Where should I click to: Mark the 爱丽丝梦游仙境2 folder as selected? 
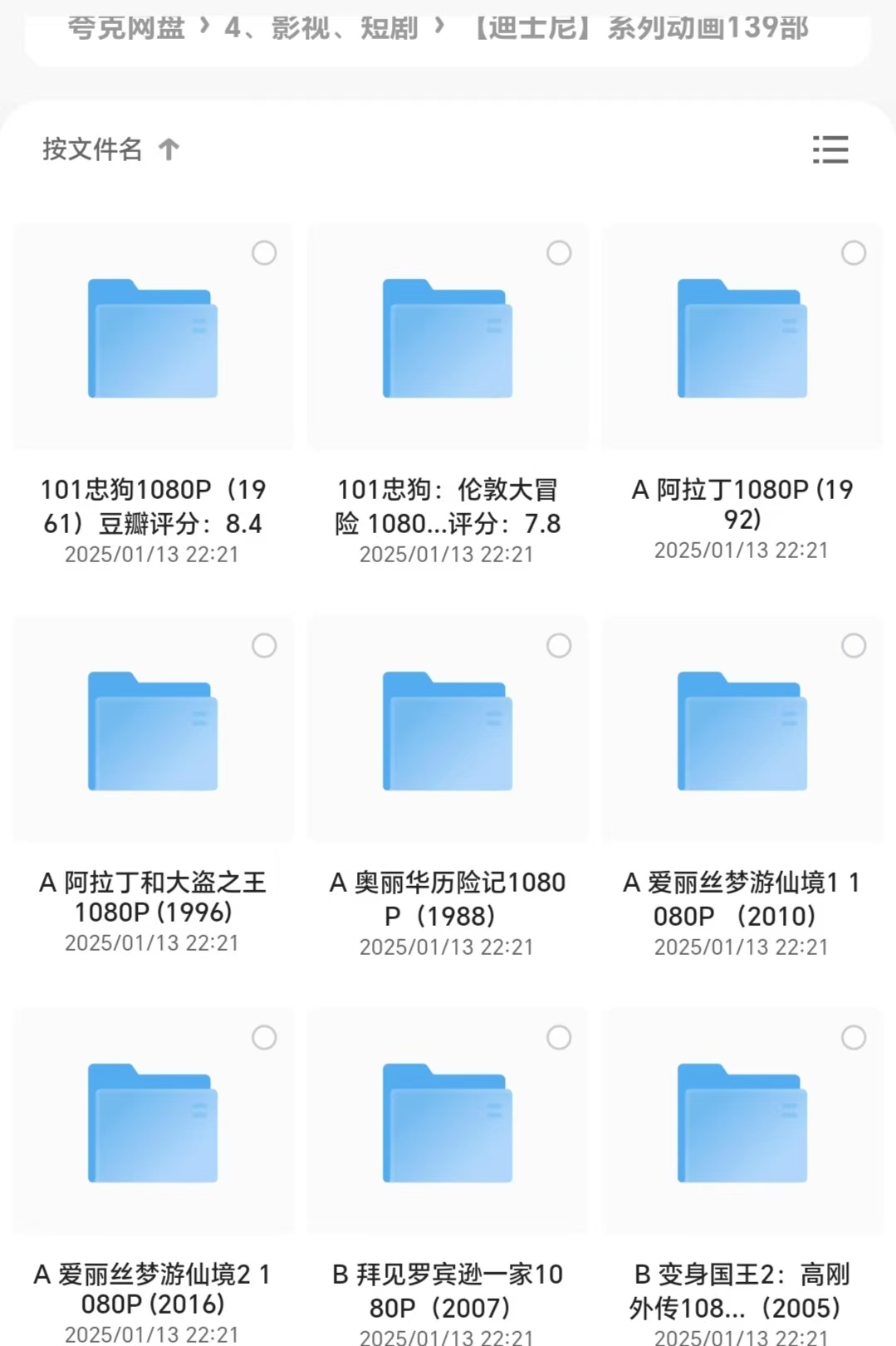(264, 1037)
